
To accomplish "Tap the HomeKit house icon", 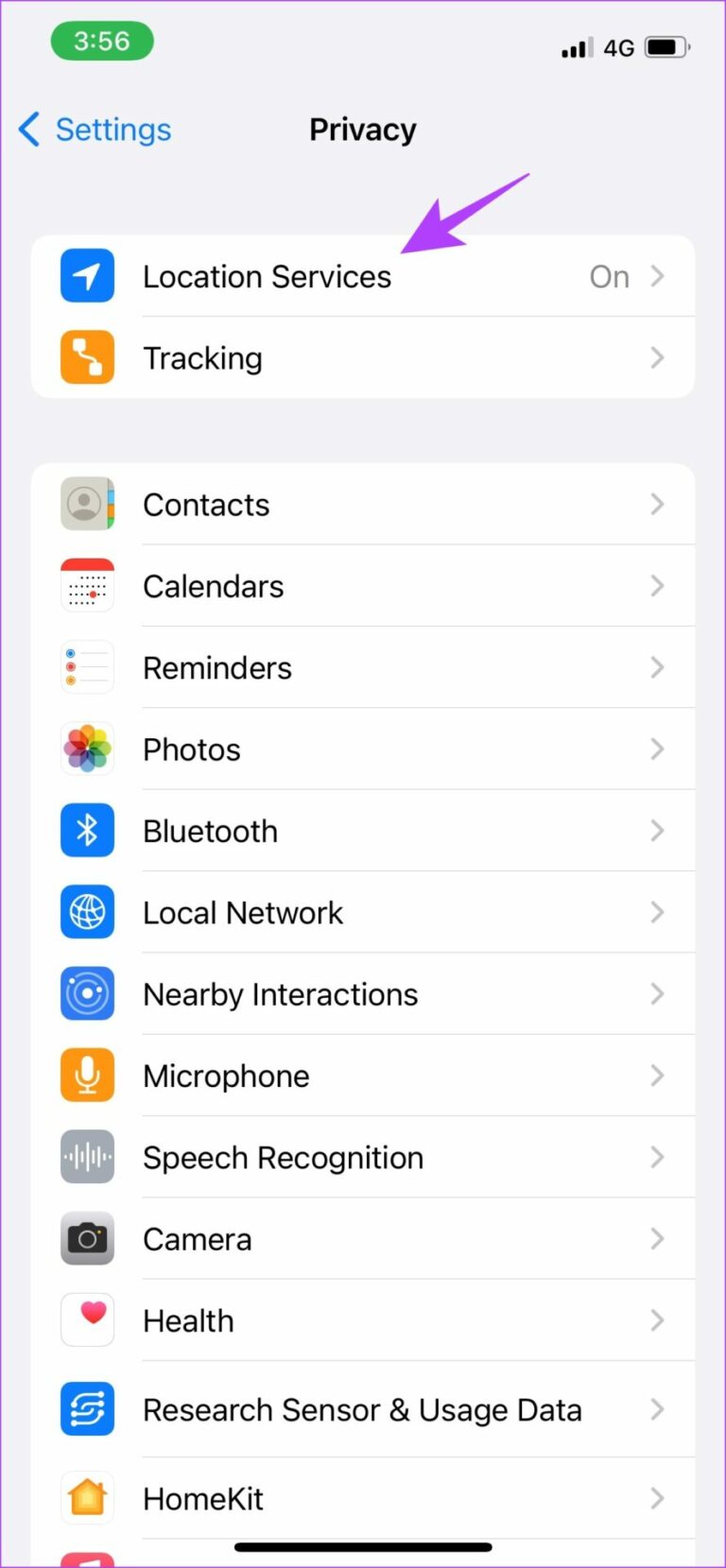I will (x=87, y=1496).
